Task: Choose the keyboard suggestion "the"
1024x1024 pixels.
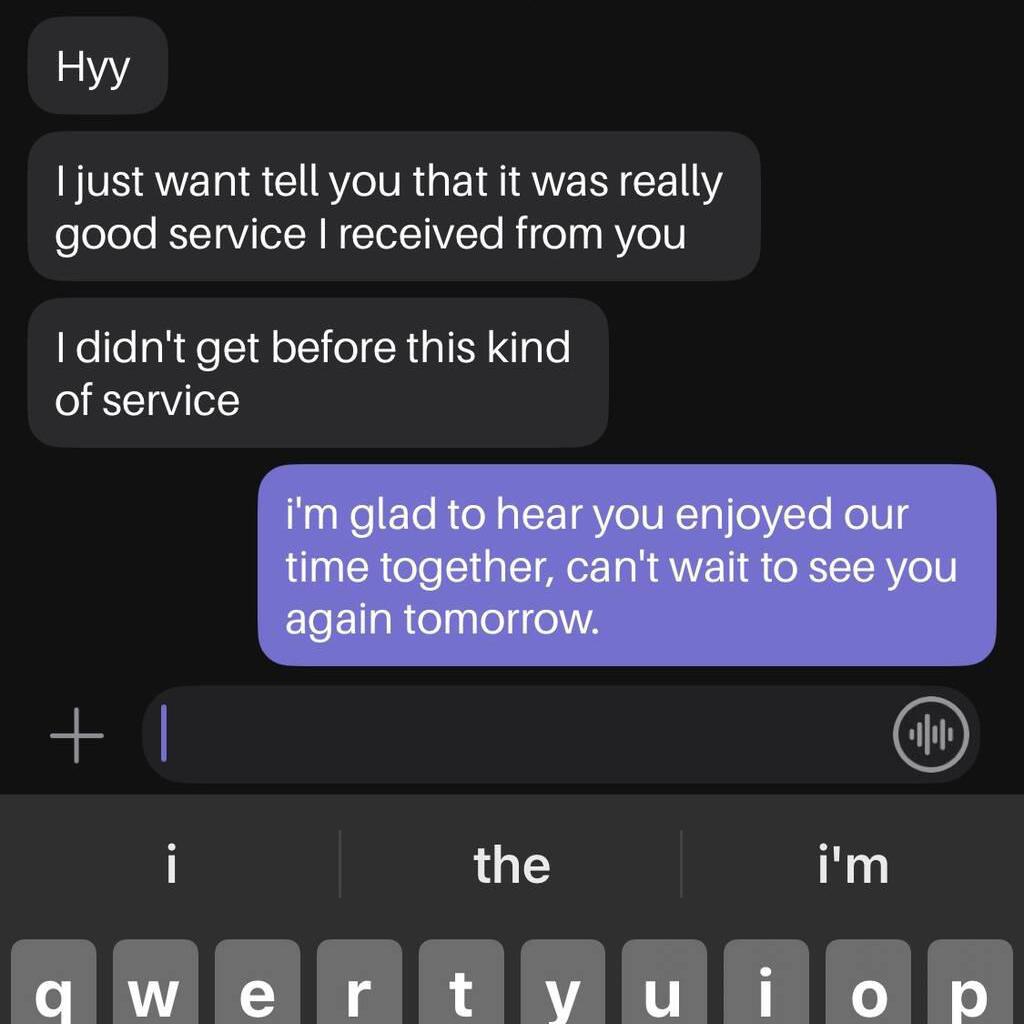Action: coord(511,864)
